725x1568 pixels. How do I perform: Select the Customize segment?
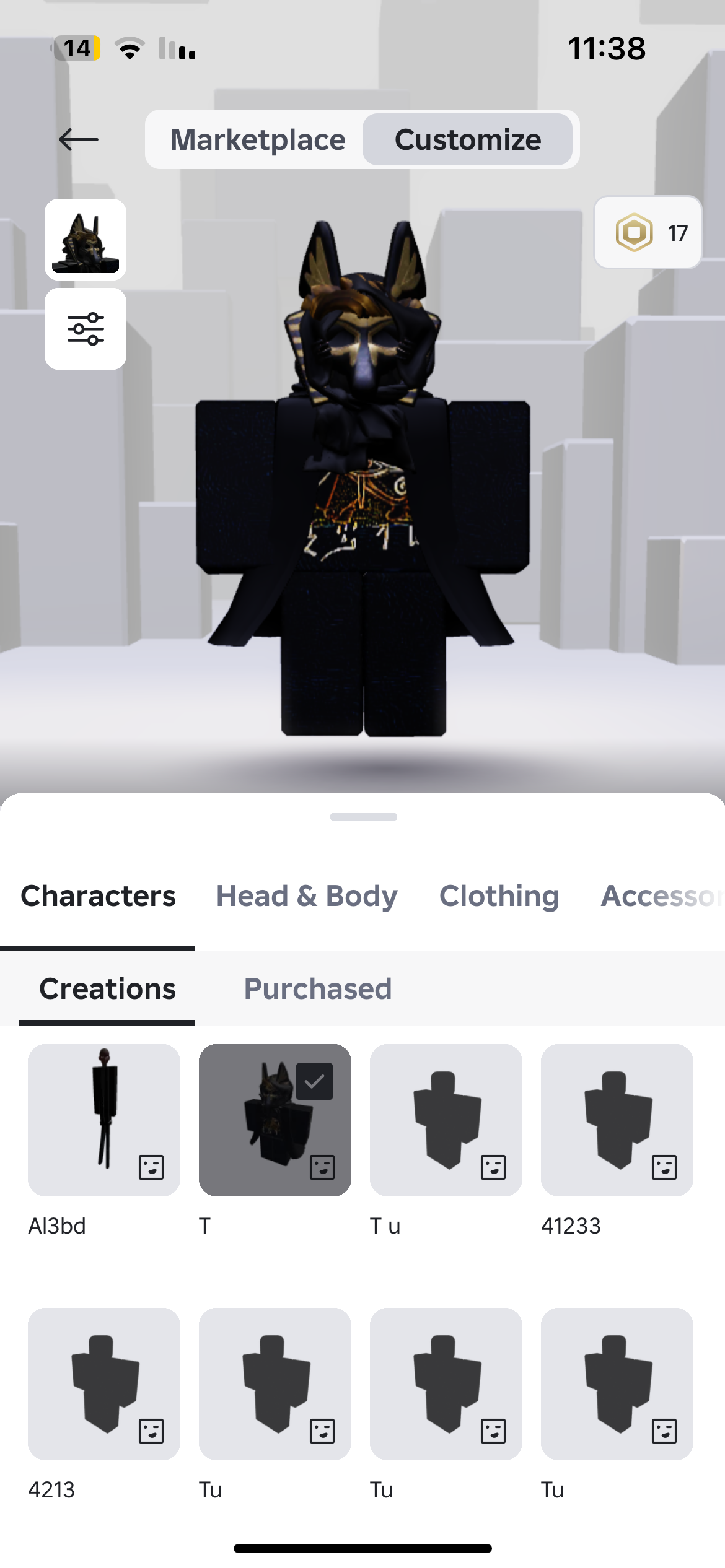tap(468, 139)
